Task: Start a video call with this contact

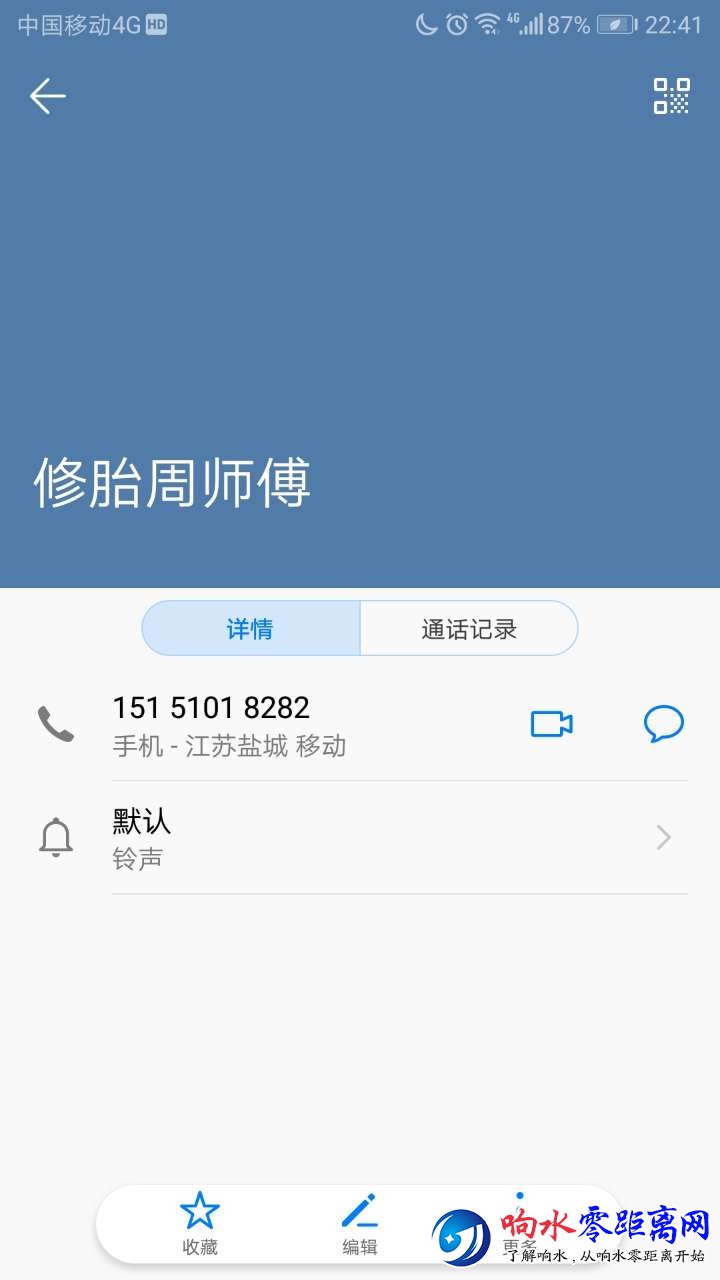Action: pyautogui.click(x=551, y=724)
